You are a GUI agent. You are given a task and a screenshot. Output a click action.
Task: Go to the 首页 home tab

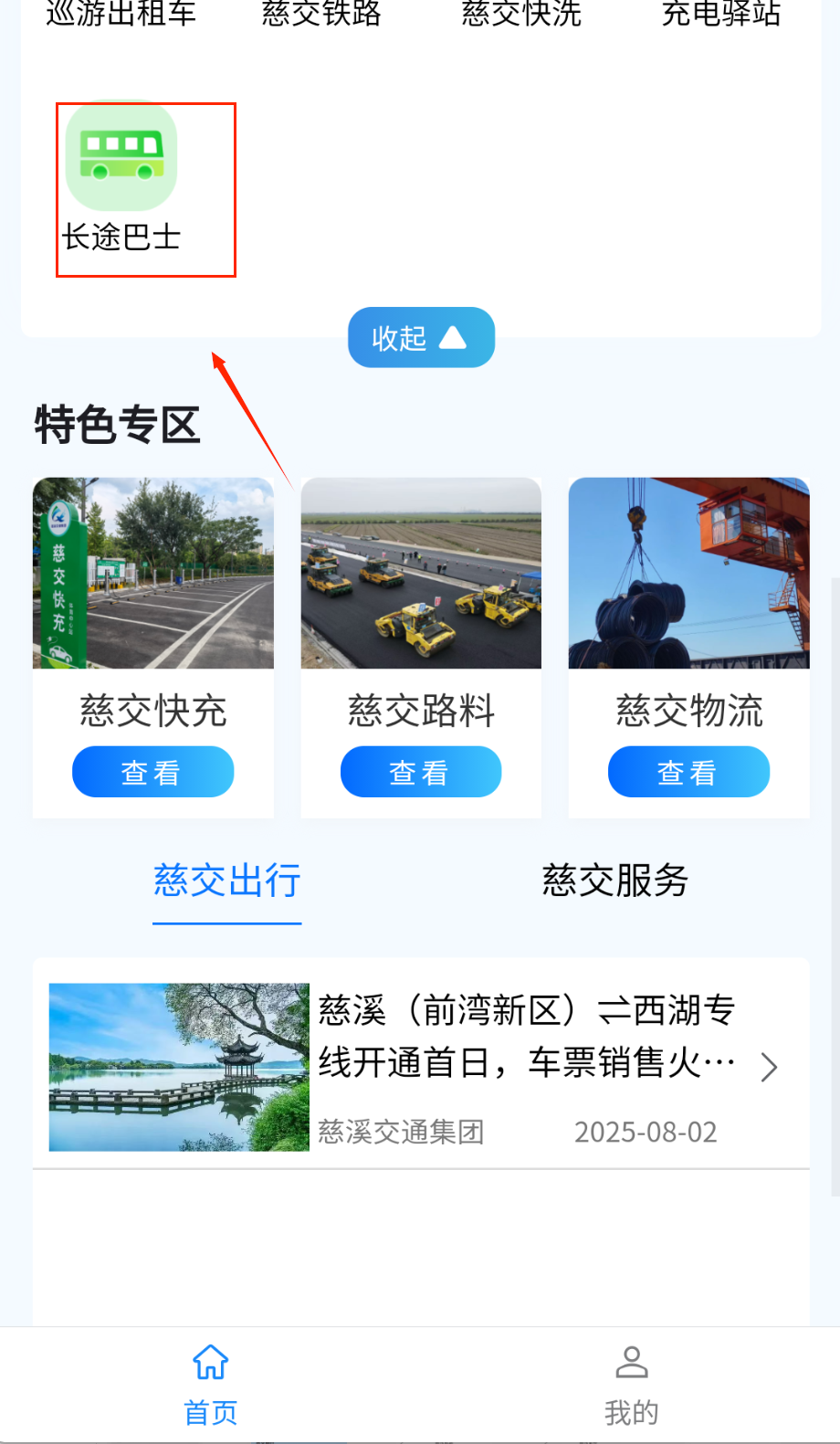[210, 1385]
